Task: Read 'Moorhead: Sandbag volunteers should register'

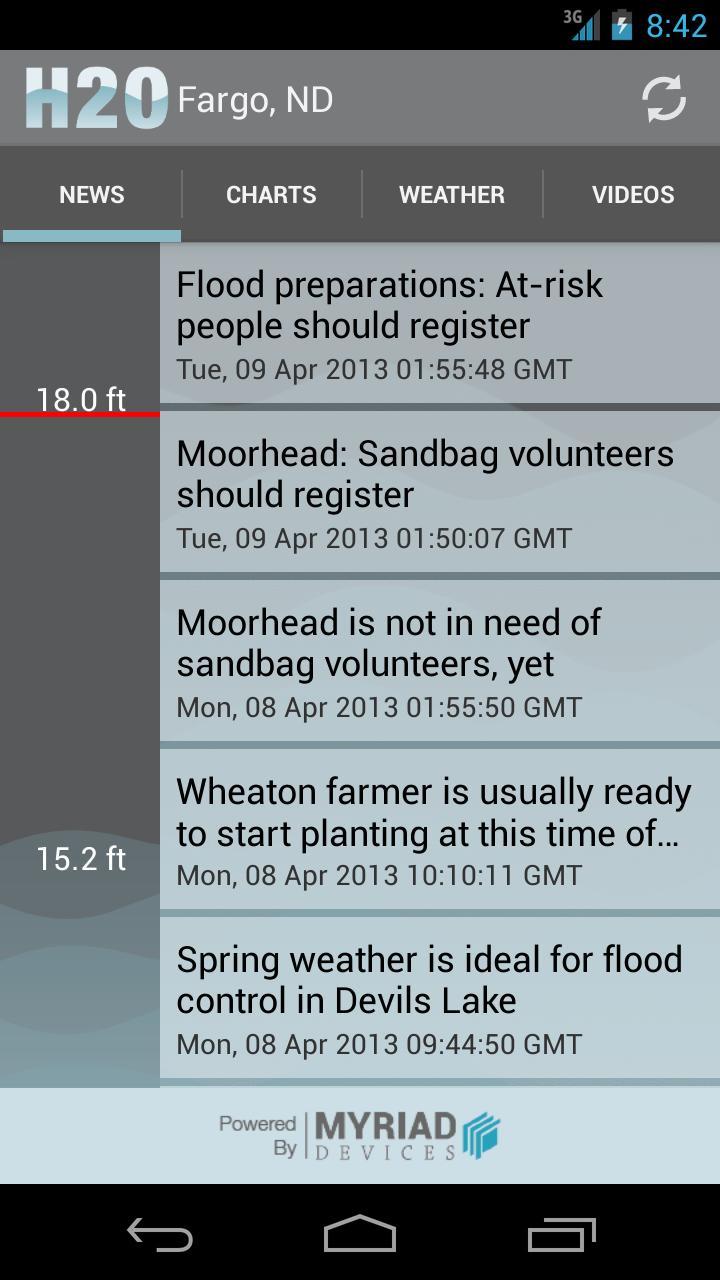Action: click(x=439, y=494)
